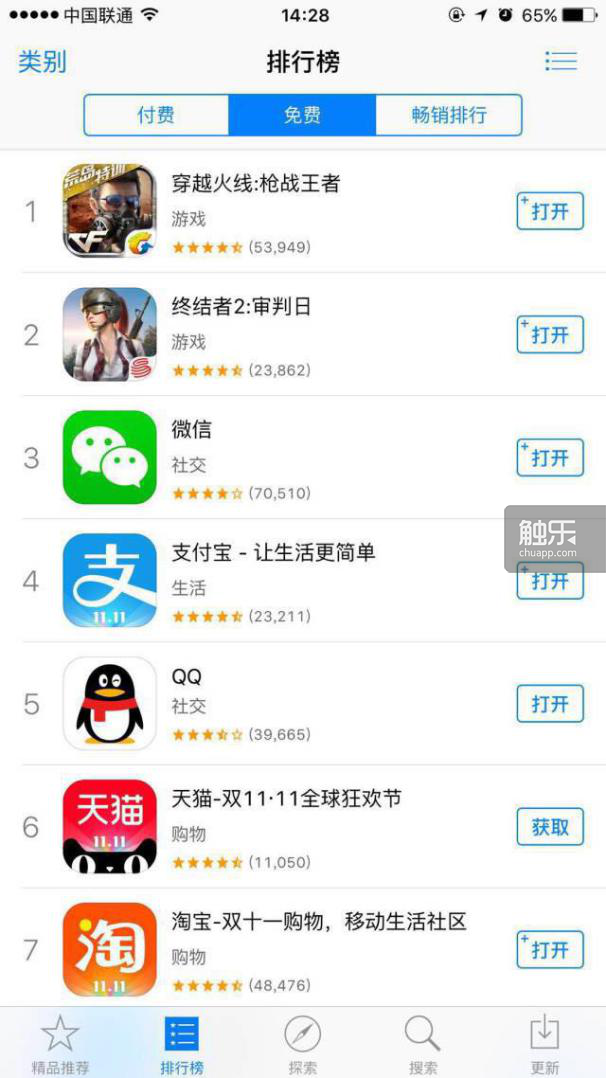
Task: Open the 类别 categories link
Action: 42,62
